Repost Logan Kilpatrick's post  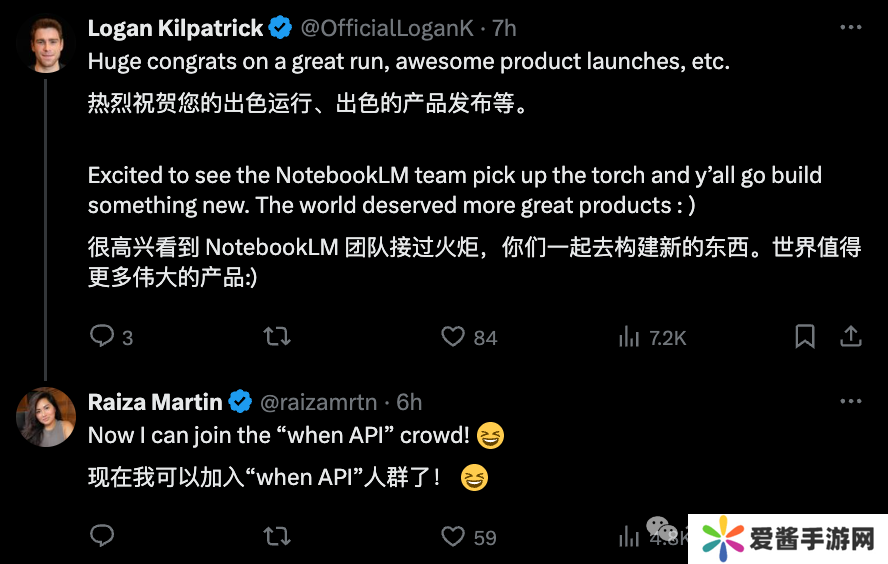tap(276, 336)
